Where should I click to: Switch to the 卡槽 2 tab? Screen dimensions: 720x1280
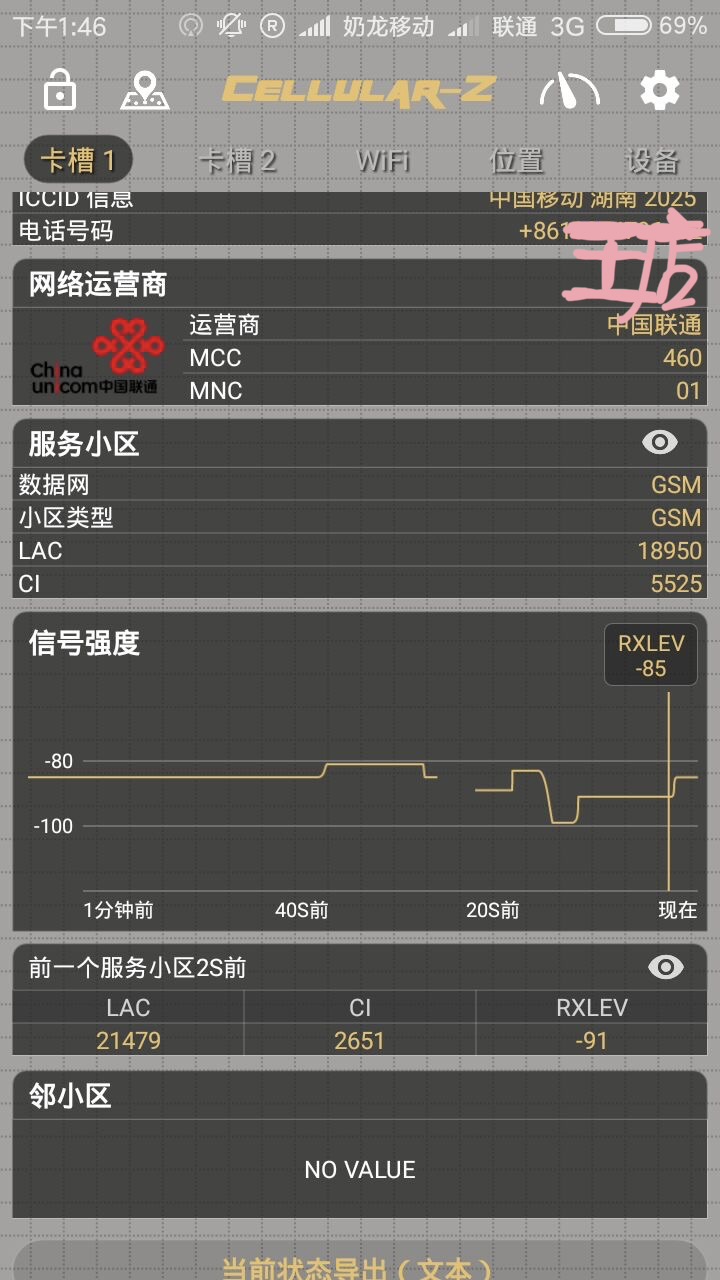tap(237, 161)
